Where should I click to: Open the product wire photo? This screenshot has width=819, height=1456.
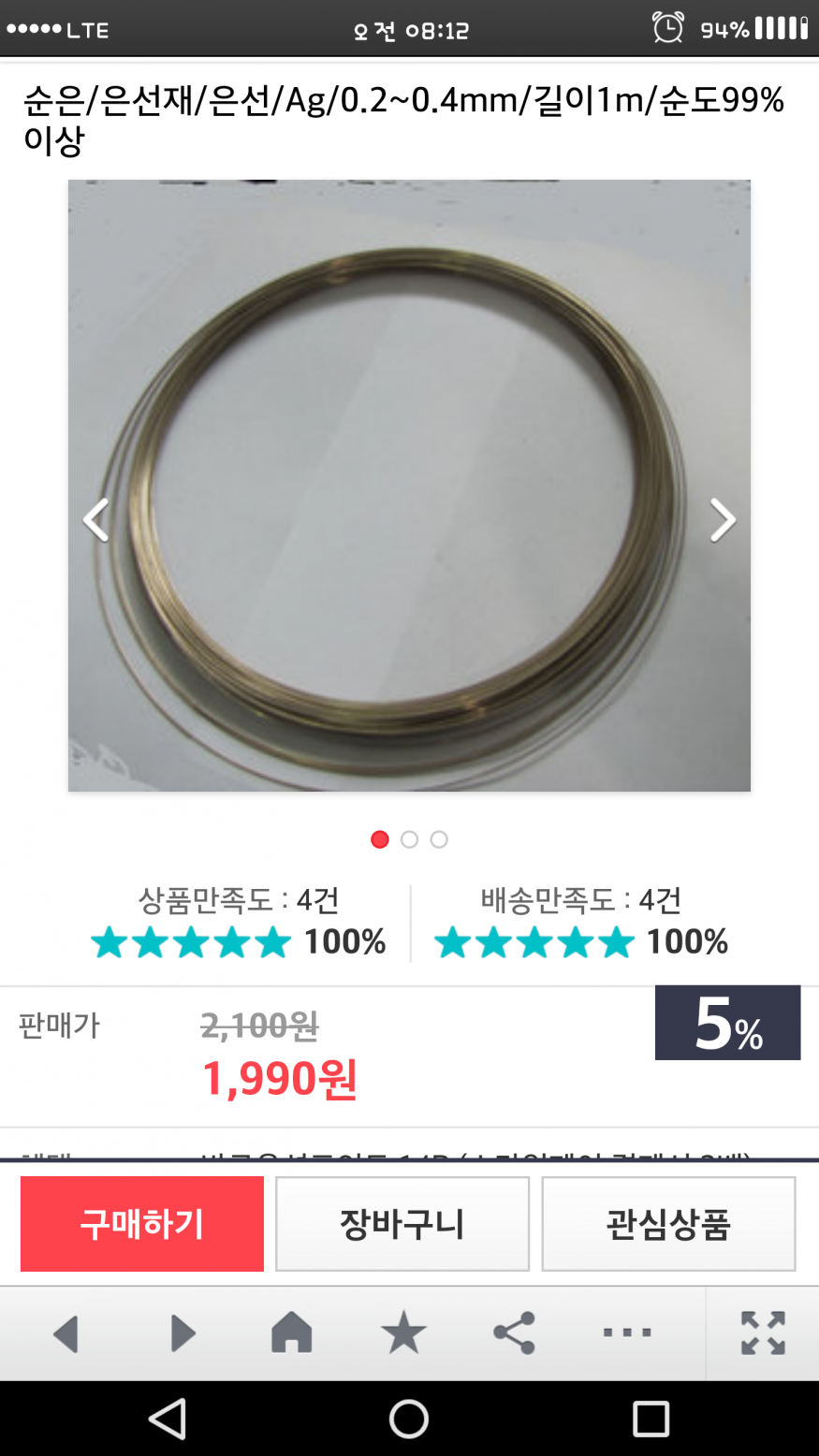(409, 485)
